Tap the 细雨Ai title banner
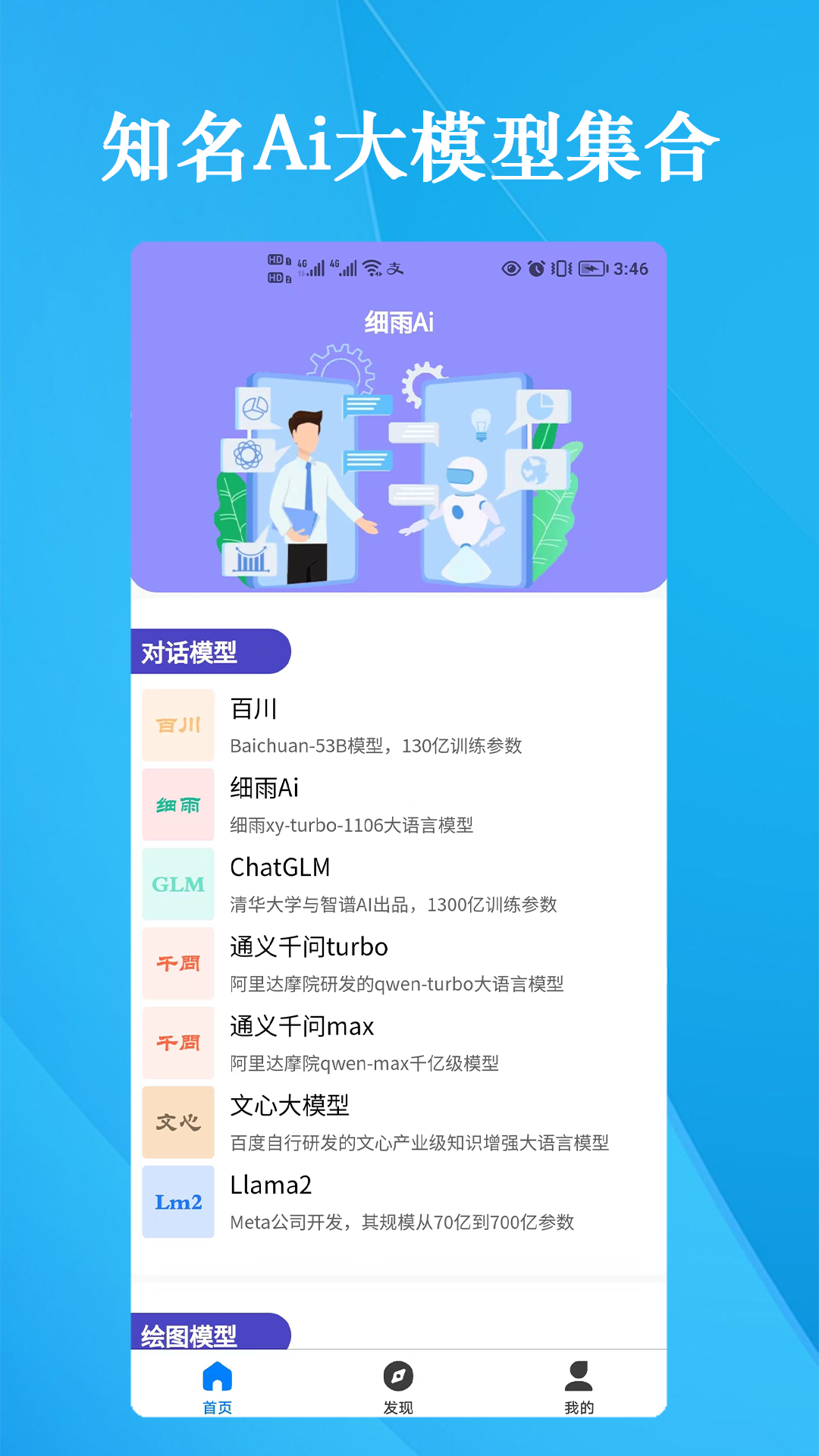This screenshot has height=1456, width=819. click(400, 322)
